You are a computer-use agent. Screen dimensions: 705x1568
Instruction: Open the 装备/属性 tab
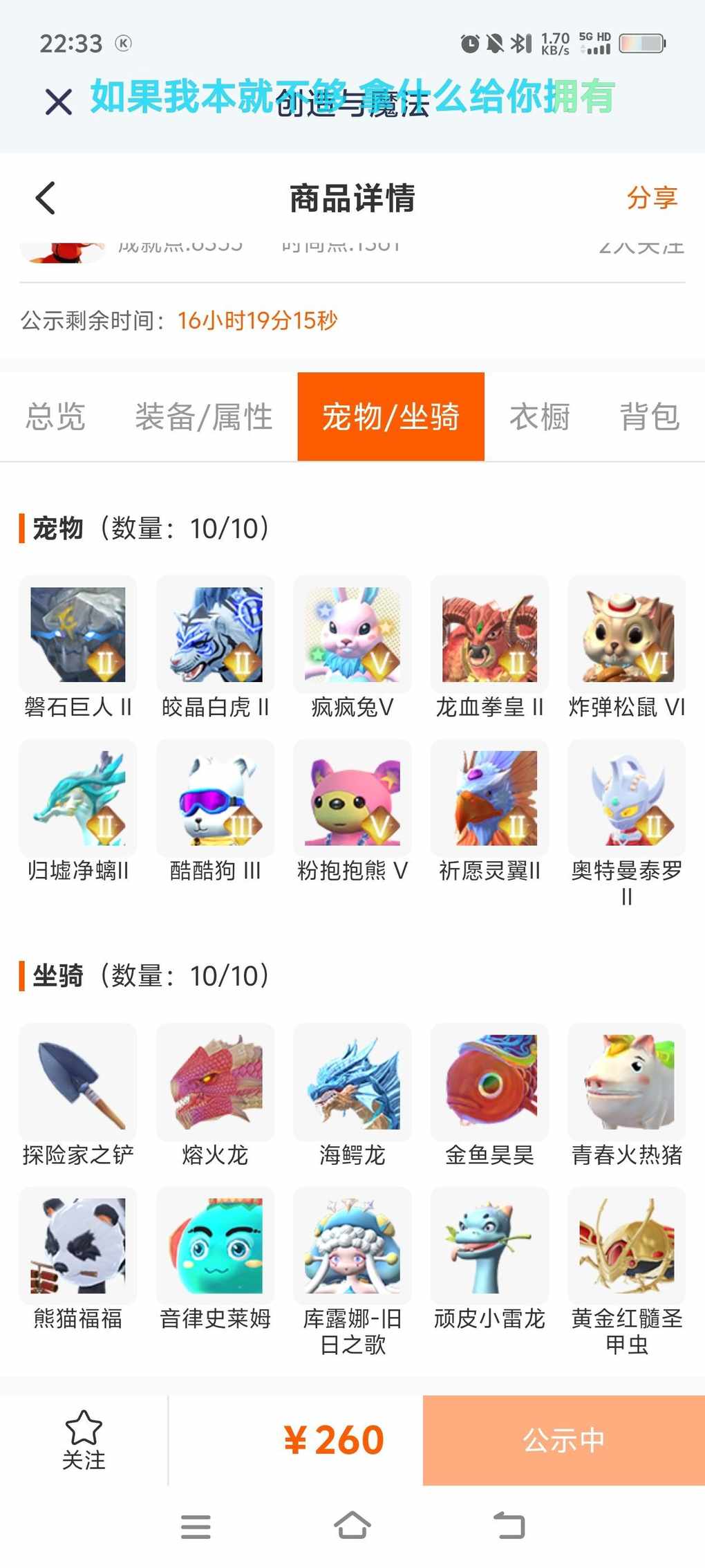[204, 417]
